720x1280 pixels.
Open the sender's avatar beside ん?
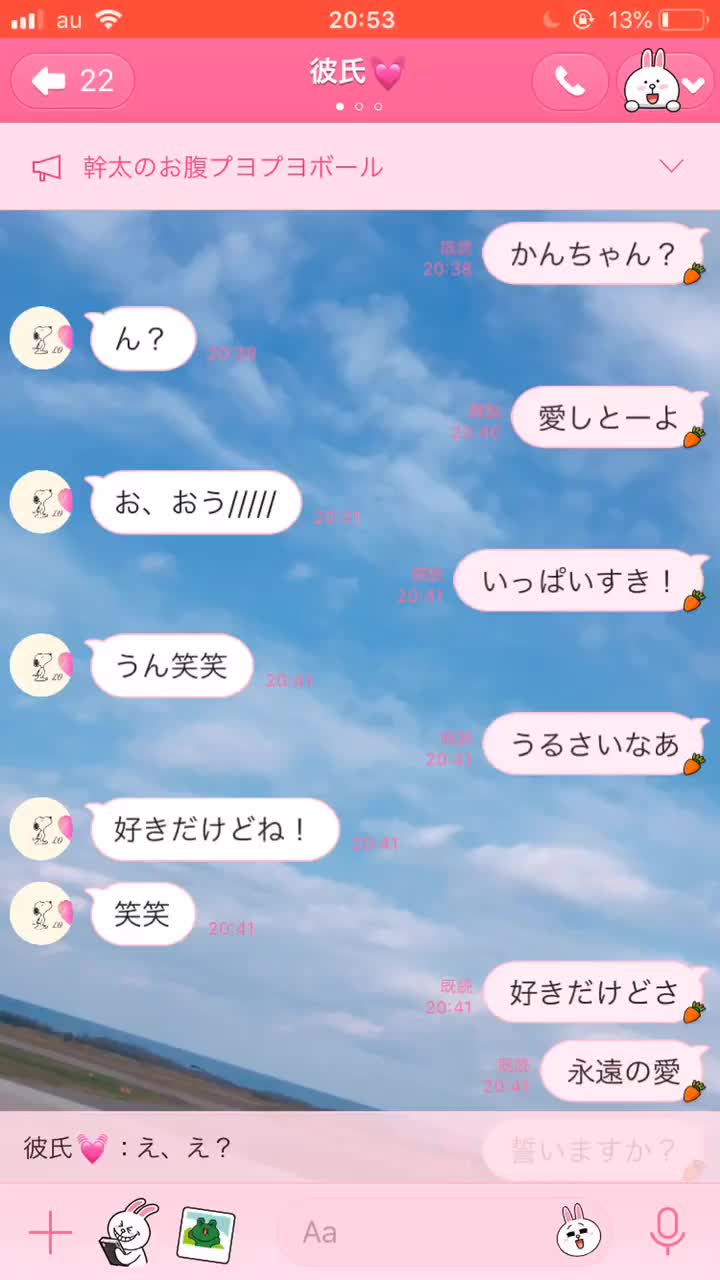click(x=41, y=339)
